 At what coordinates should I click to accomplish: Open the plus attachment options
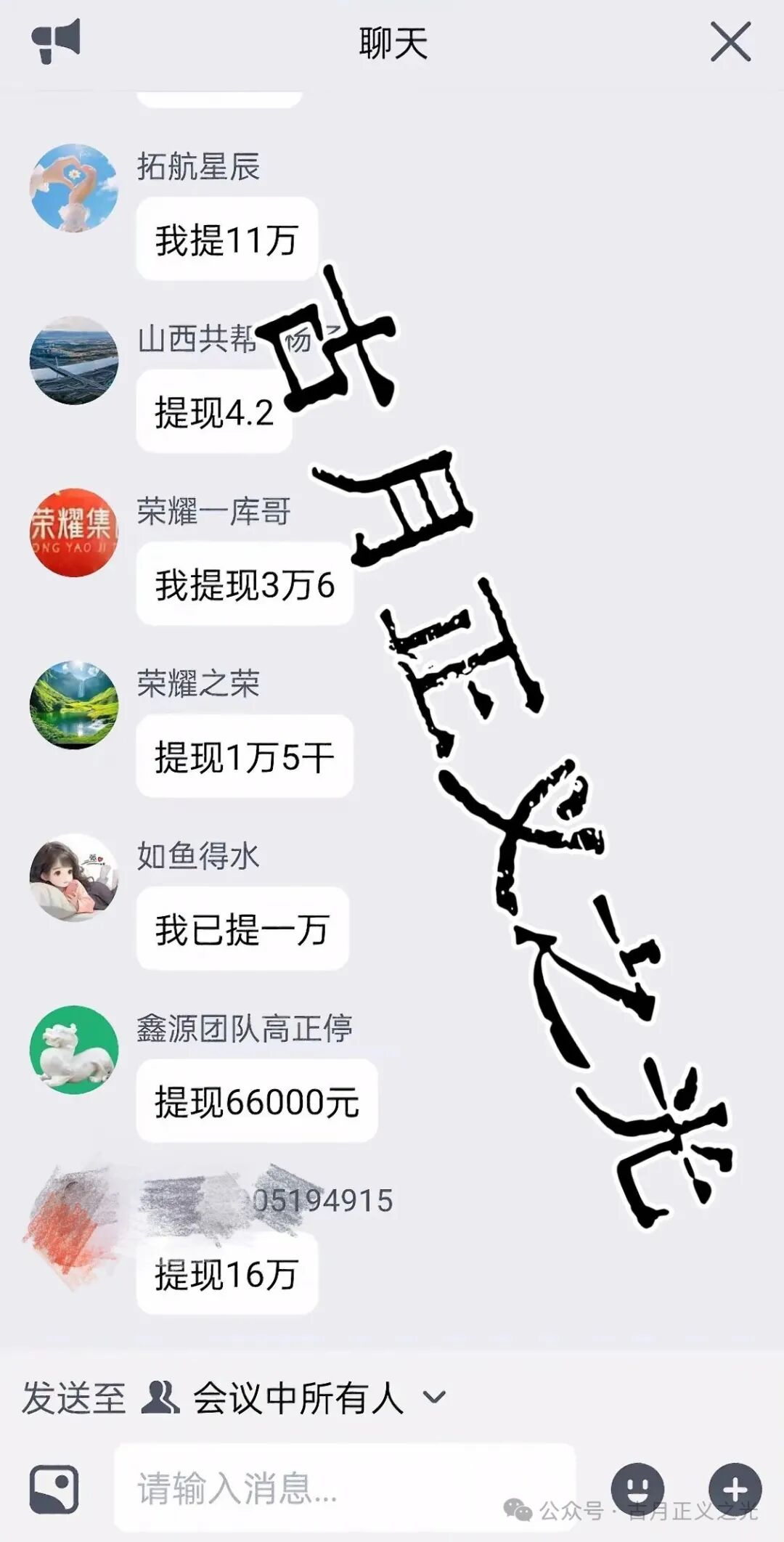[x=735, y=1488]
